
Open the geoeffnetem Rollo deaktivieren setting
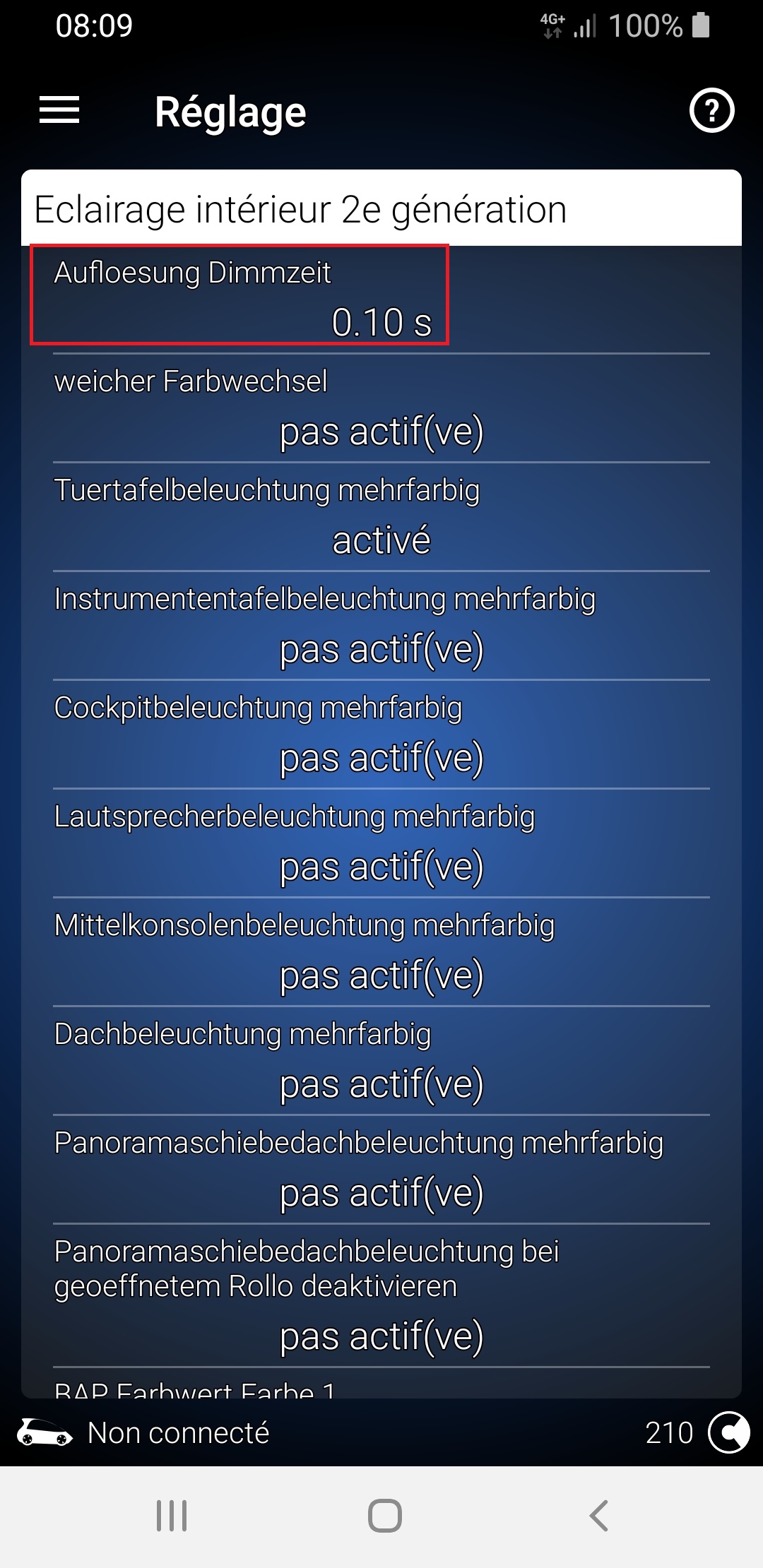pos(381,1296)
